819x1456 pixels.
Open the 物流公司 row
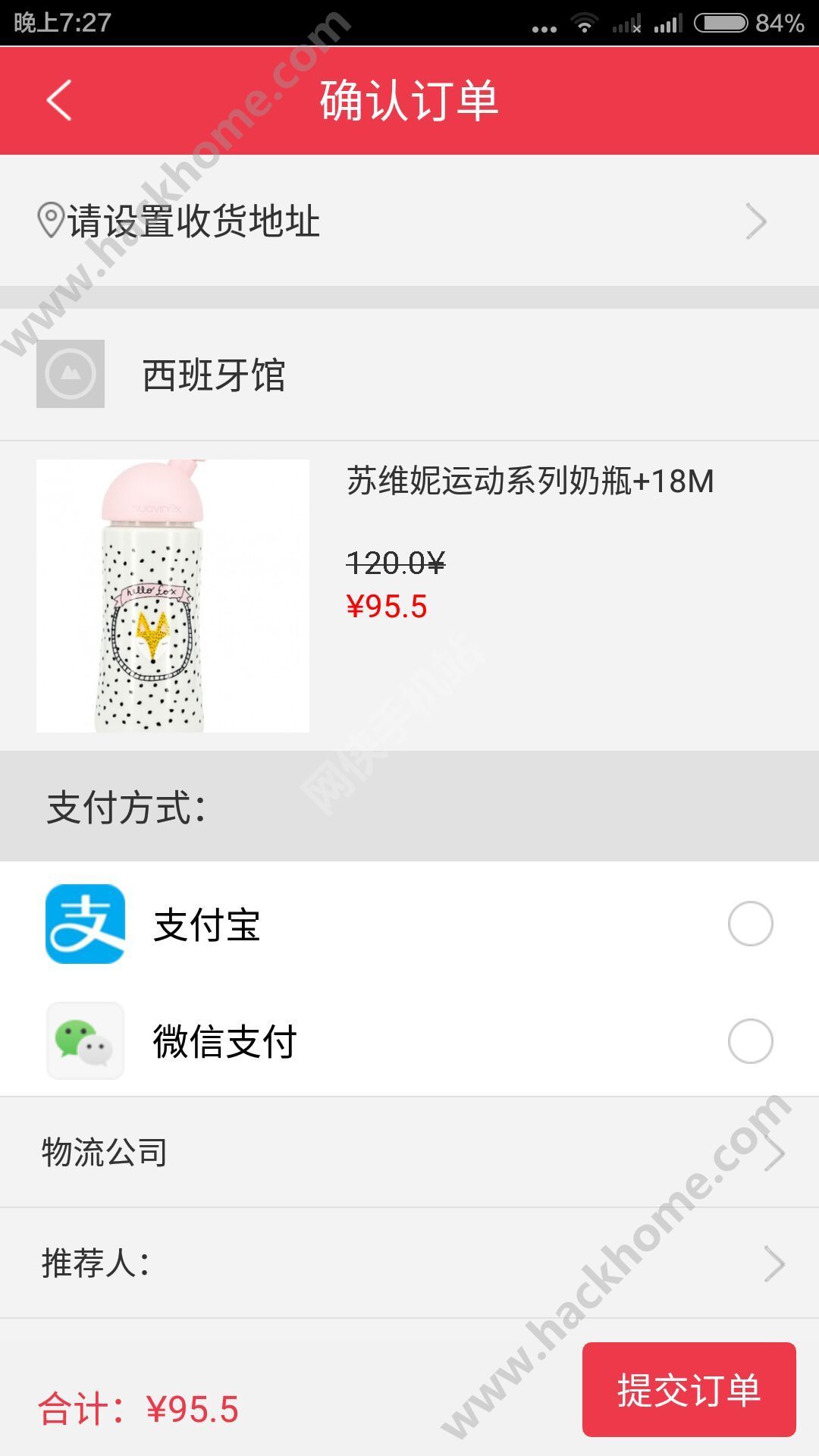pyautogui.click(x=409, y=1153)
